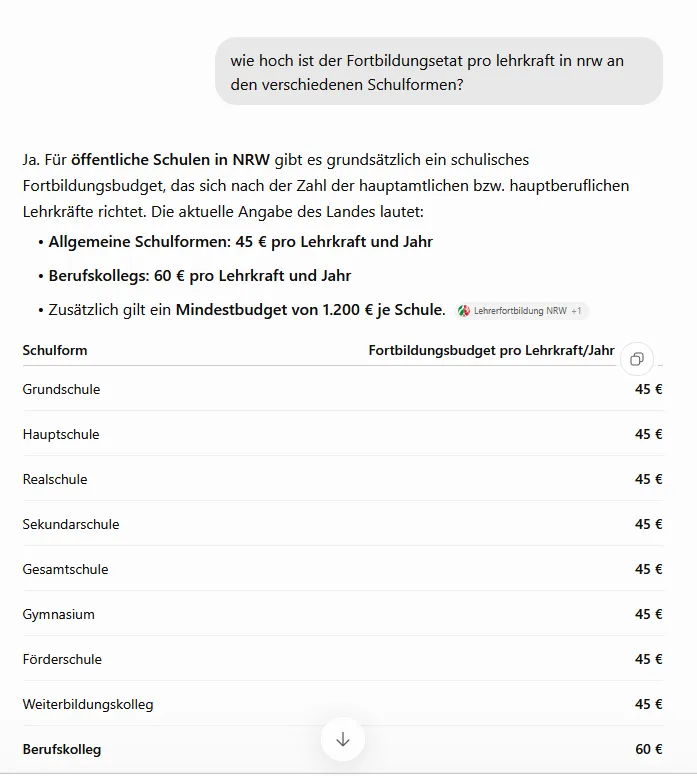Copy the Schulform budget table

coord(637,359)
